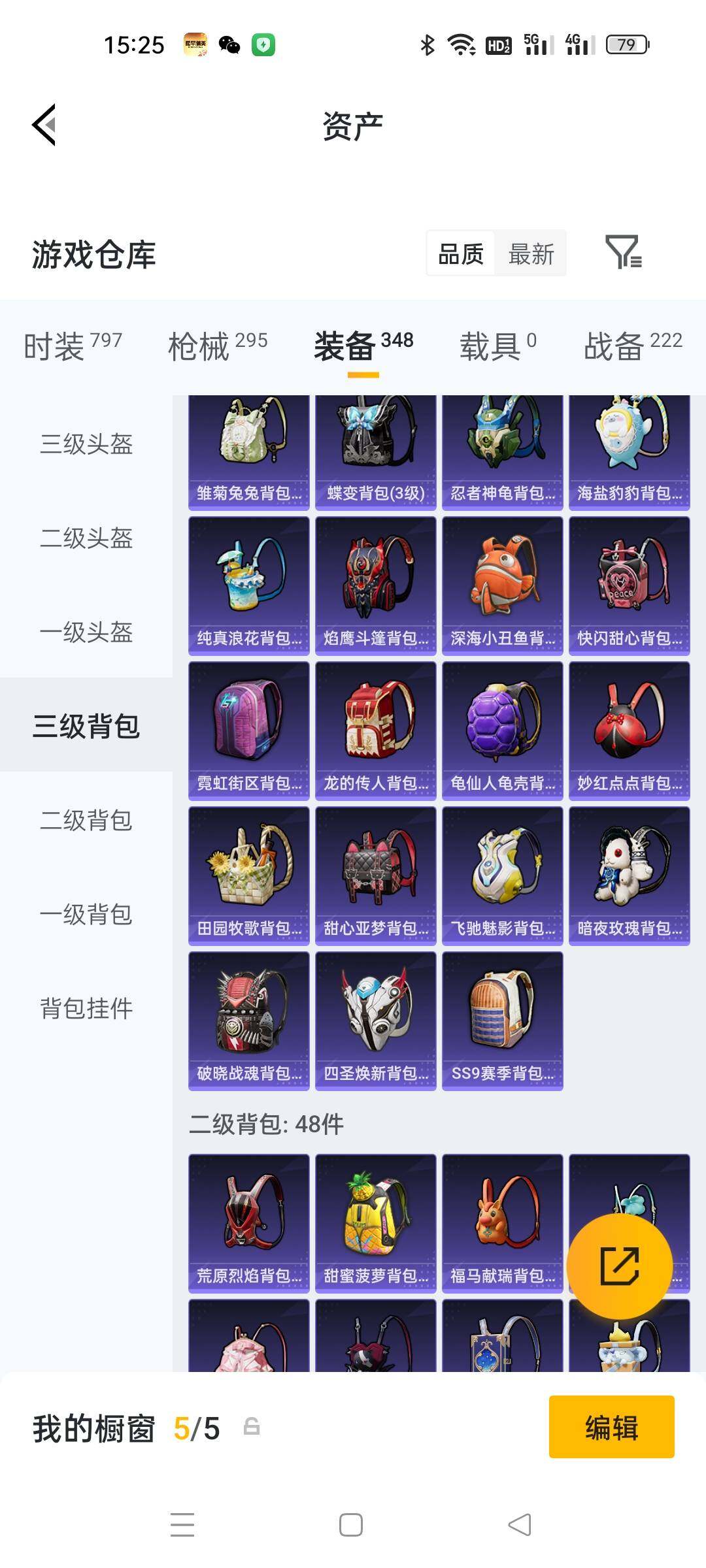The image size is (706, 1568).
Task: Select 二级头盔 category
Action: pyautogui.click(x=86, y=538)
